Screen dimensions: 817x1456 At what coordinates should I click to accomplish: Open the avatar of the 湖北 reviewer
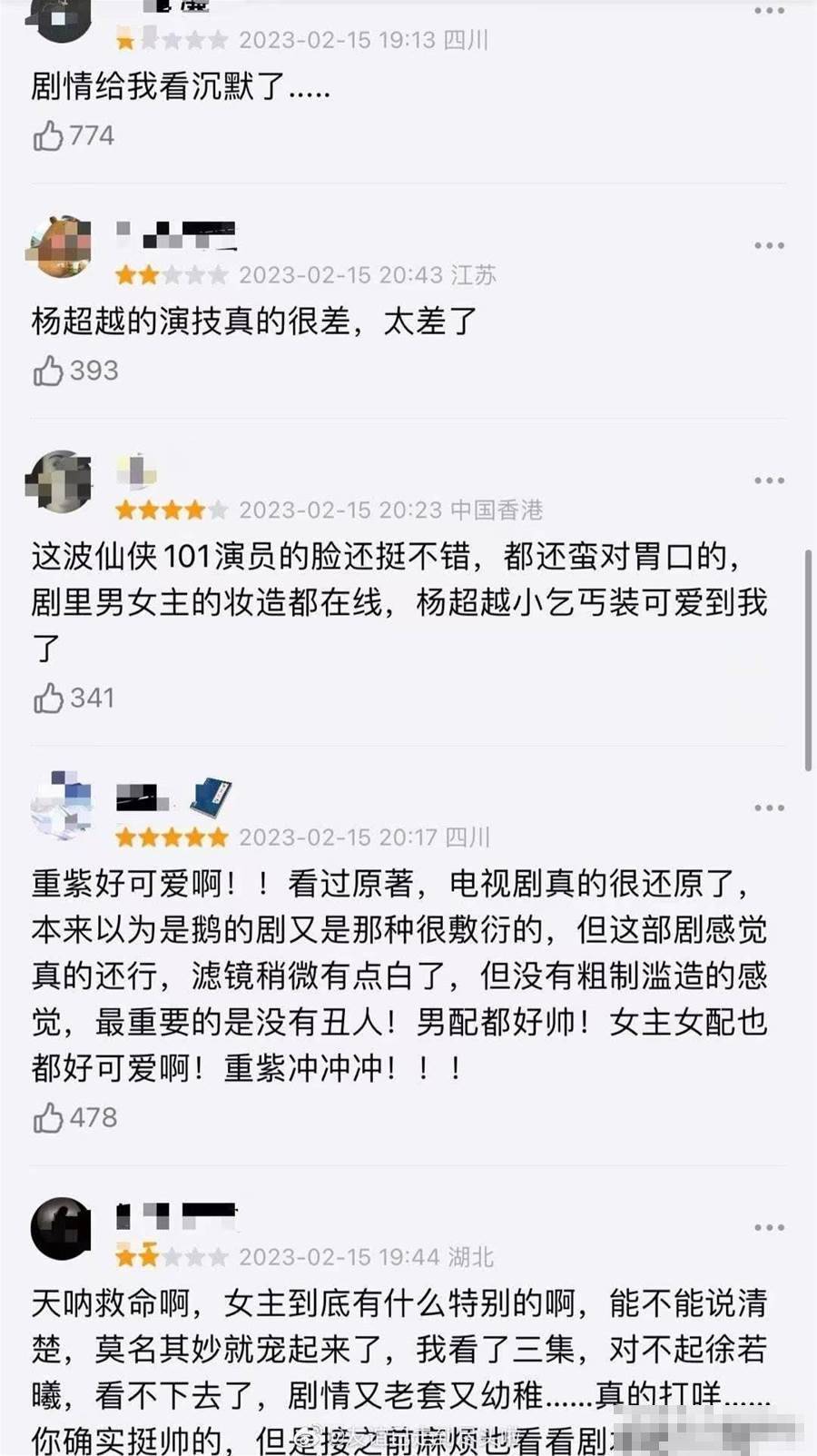tap(61, 1228)
